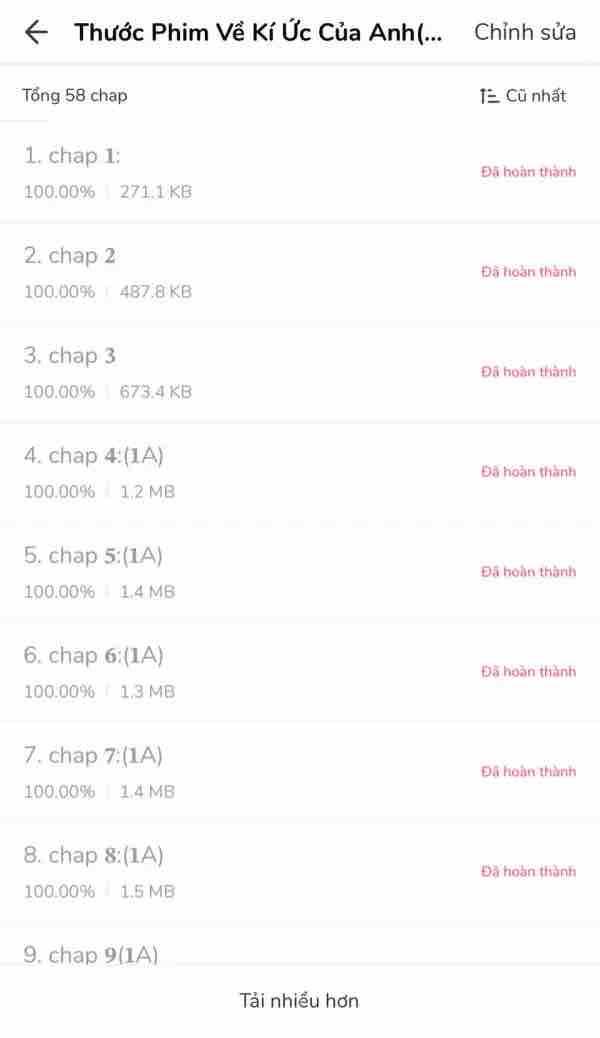600x1038 pixels.
Task: Open chap 1 from the list
Action: pyautogui.click(x=300, y=172)
